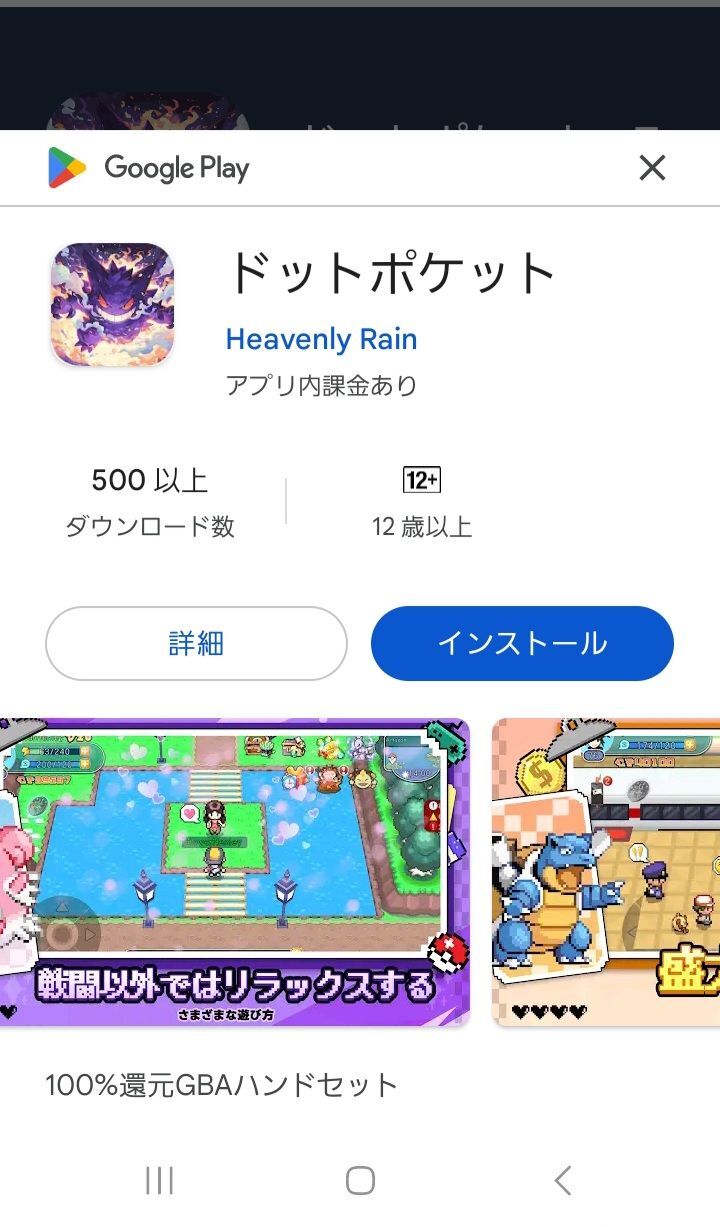Open 詳細 for ドットポケット
The width and height of the screenshot is (720, 1227).
(x=196, y=643)
